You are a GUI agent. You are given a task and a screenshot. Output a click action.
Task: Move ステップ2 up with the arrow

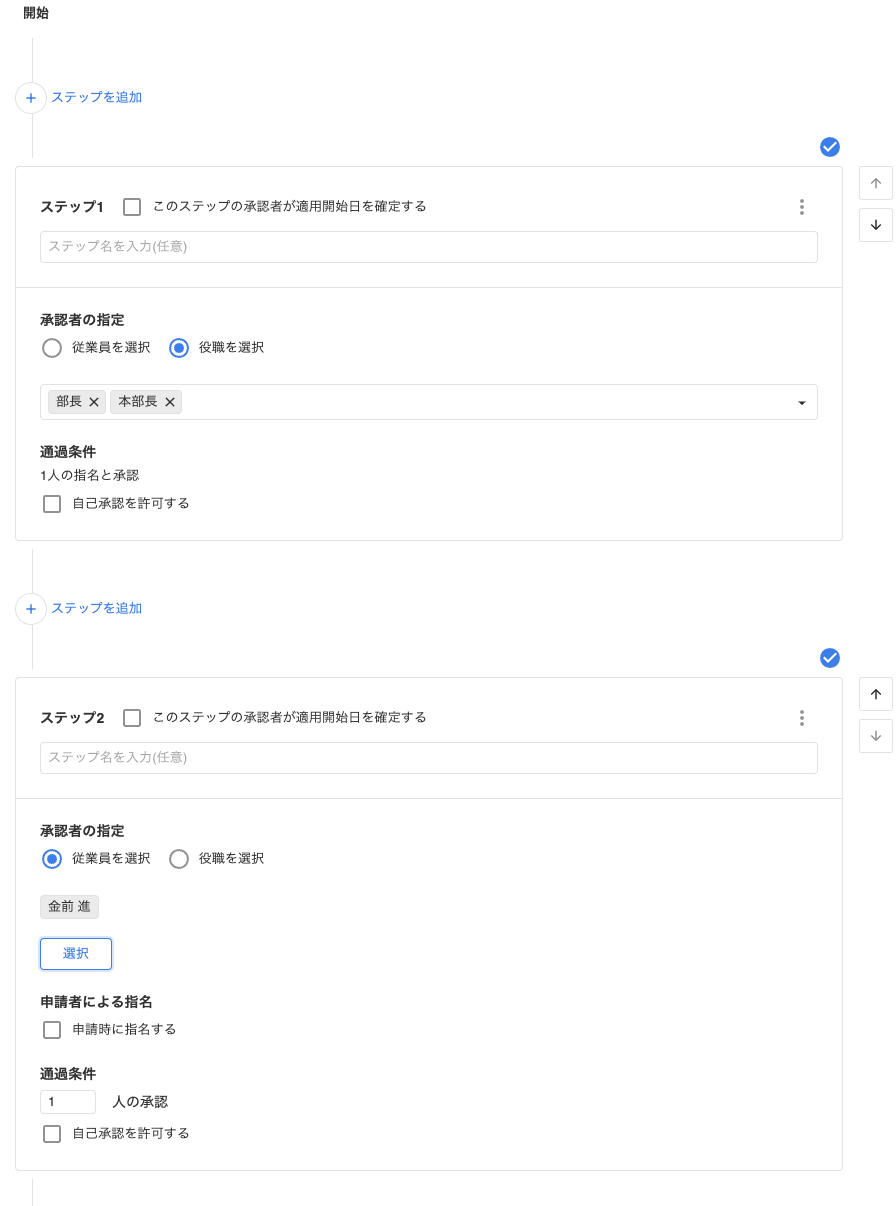point(876,694)
